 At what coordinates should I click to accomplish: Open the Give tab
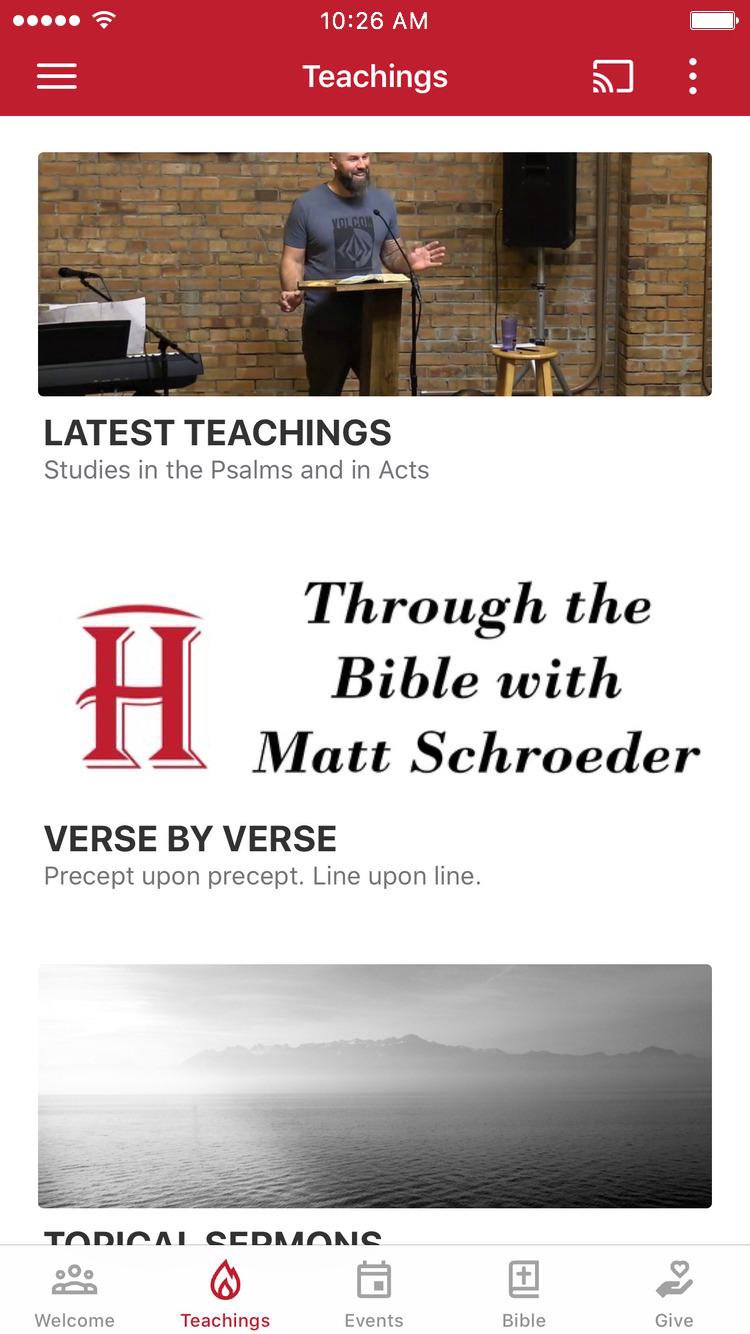(x=674, y=1294)
